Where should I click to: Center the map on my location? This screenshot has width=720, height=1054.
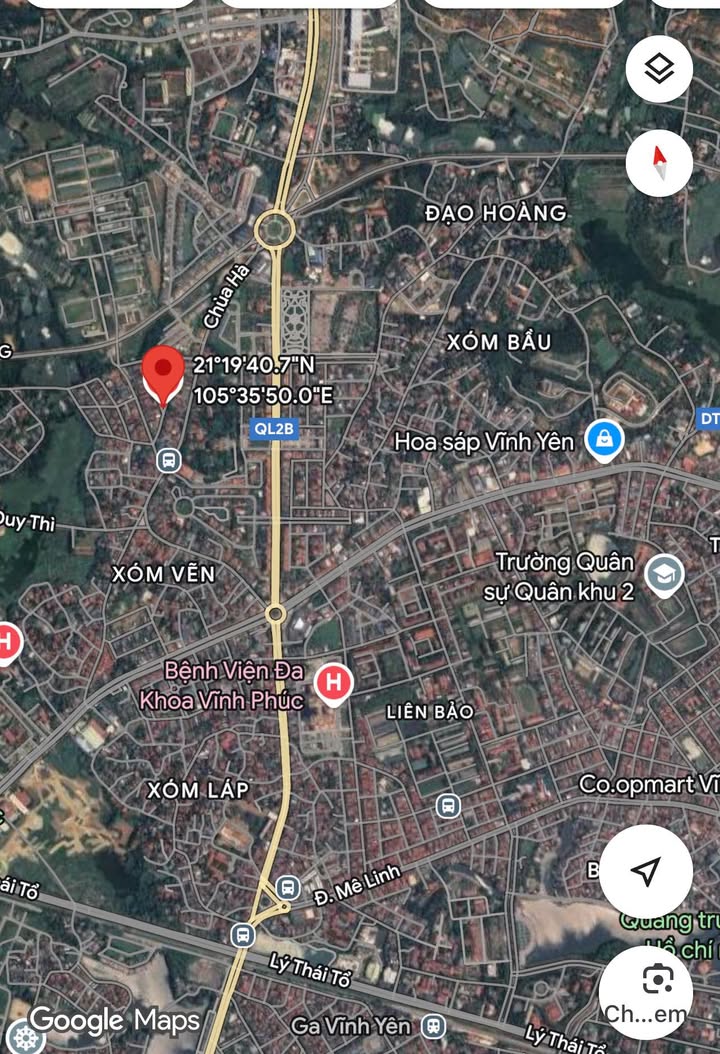[646, 871]
